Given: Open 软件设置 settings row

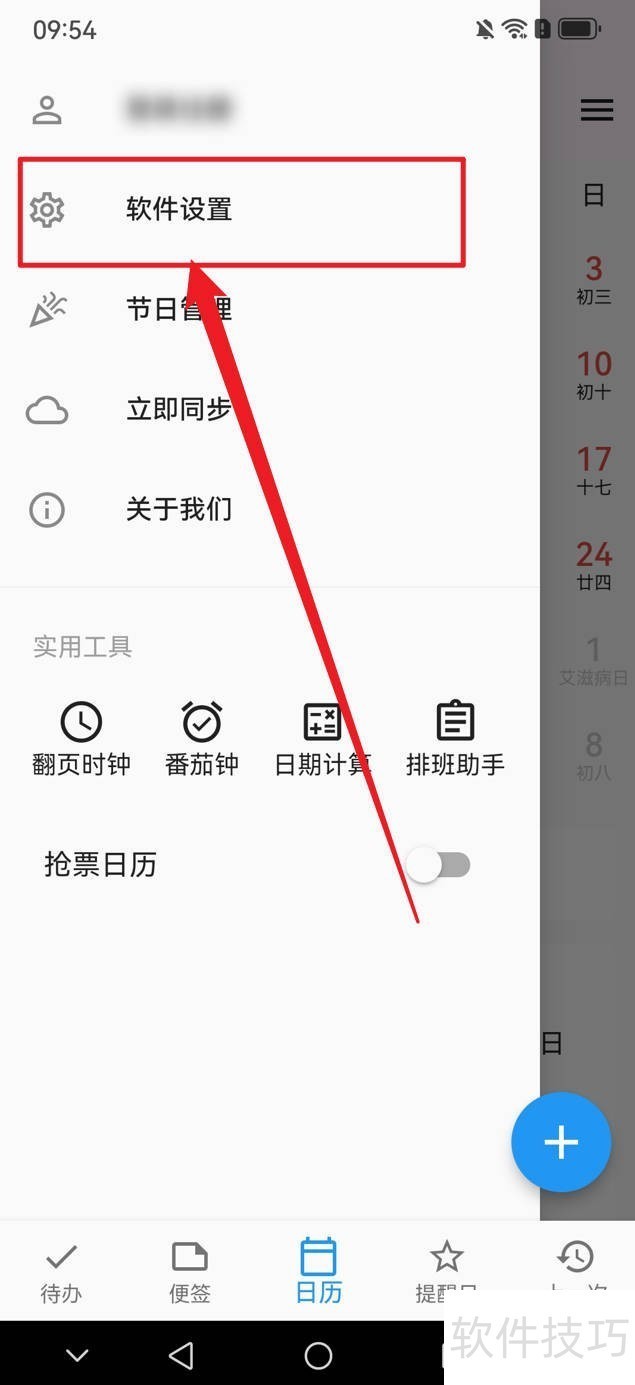Looking at the screenshot, I should [240, 210].
